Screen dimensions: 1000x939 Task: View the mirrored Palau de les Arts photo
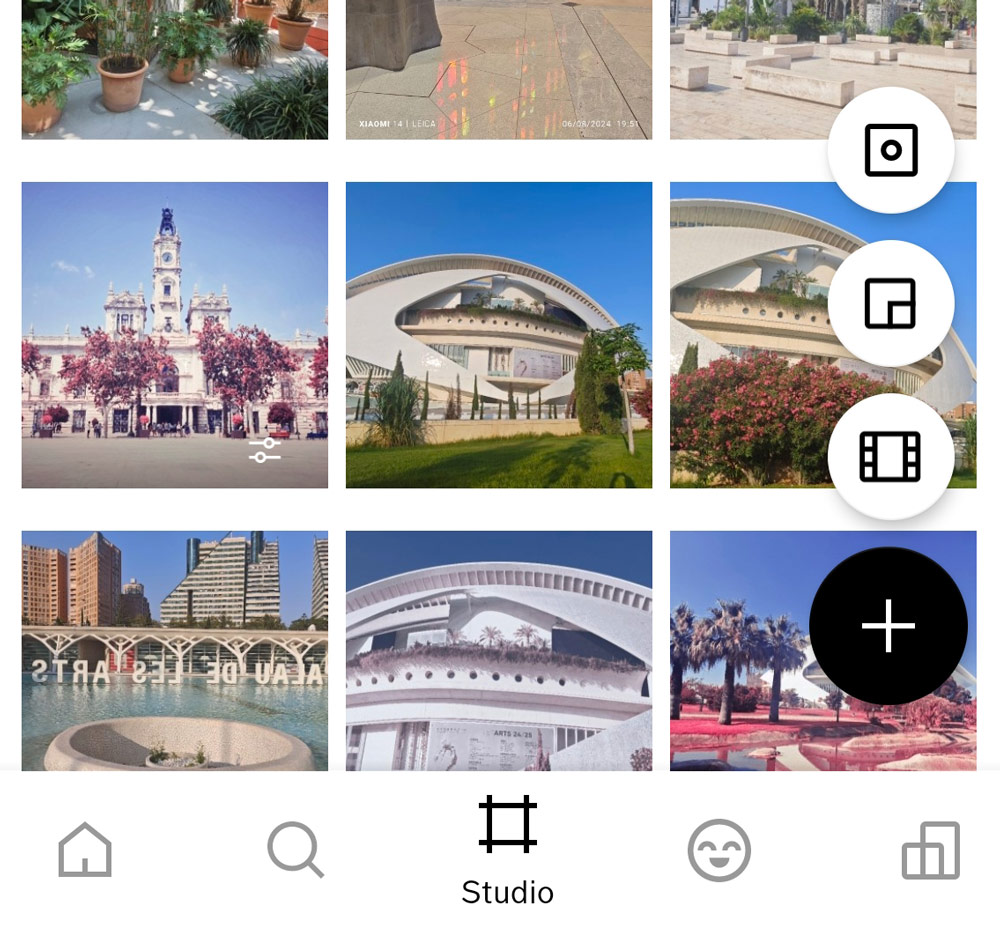coord(175,650)
